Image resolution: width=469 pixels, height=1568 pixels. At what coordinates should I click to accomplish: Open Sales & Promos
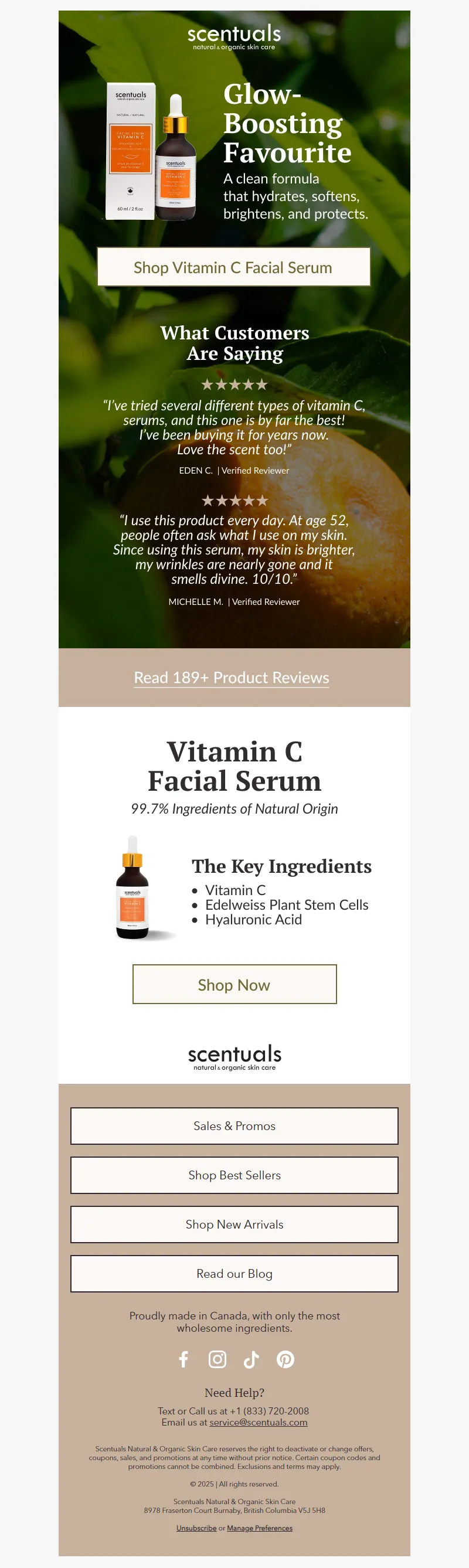(234, 1125)
